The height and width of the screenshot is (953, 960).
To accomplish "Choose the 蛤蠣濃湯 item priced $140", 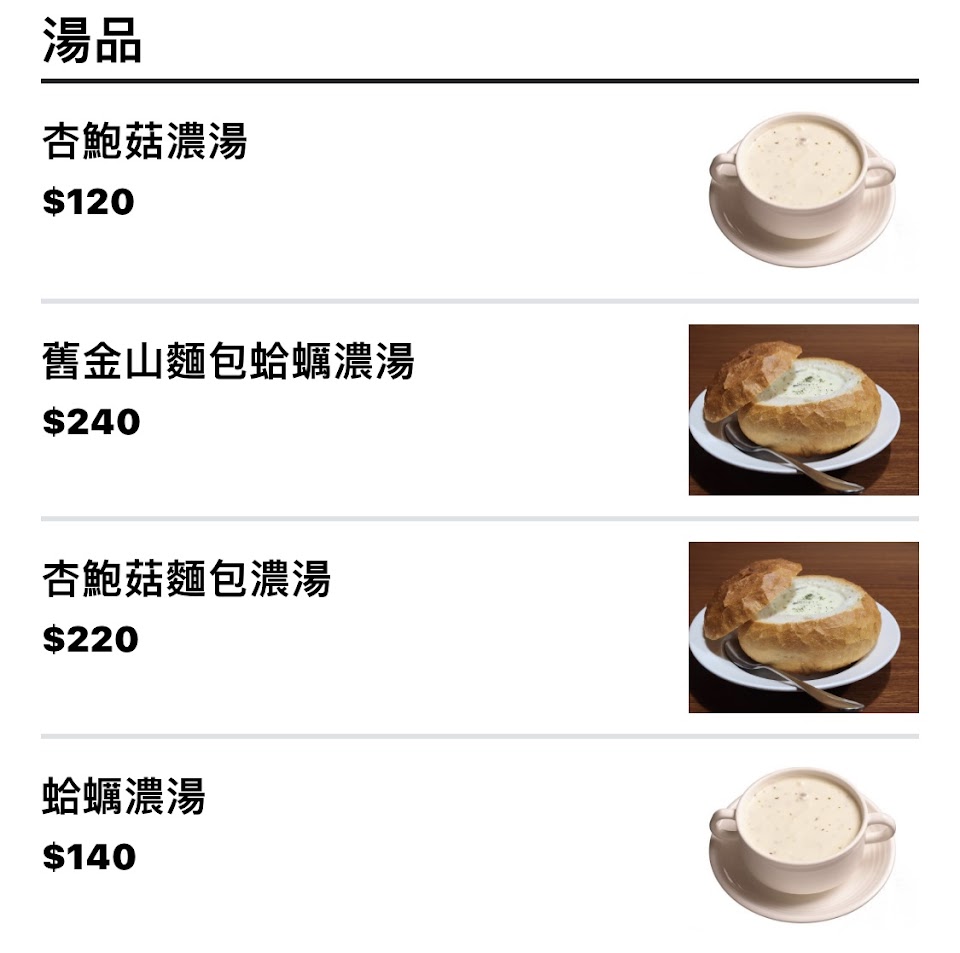I will [x=124, y=798].
